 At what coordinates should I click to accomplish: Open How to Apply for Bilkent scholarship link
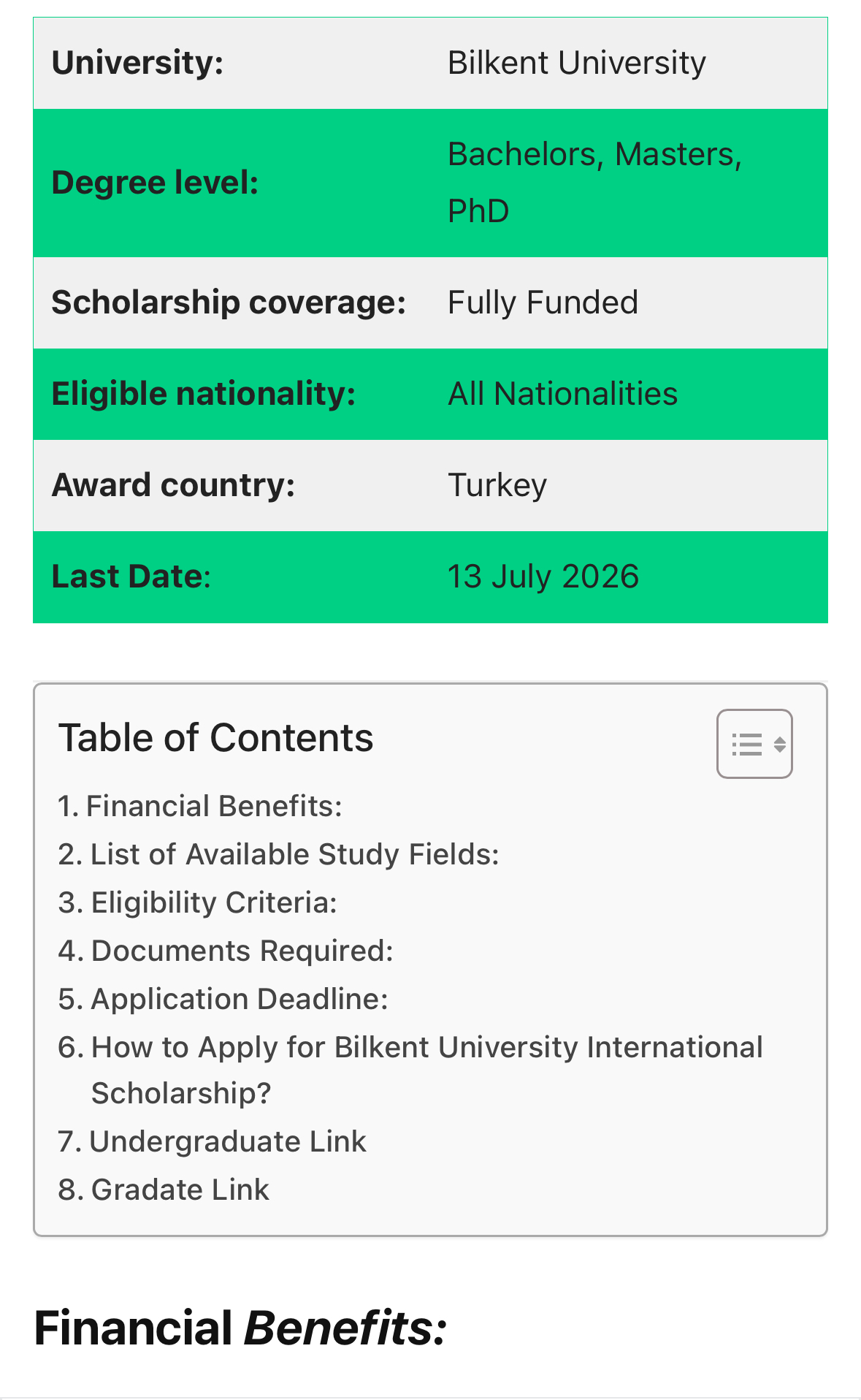(x=426, y=1047)
